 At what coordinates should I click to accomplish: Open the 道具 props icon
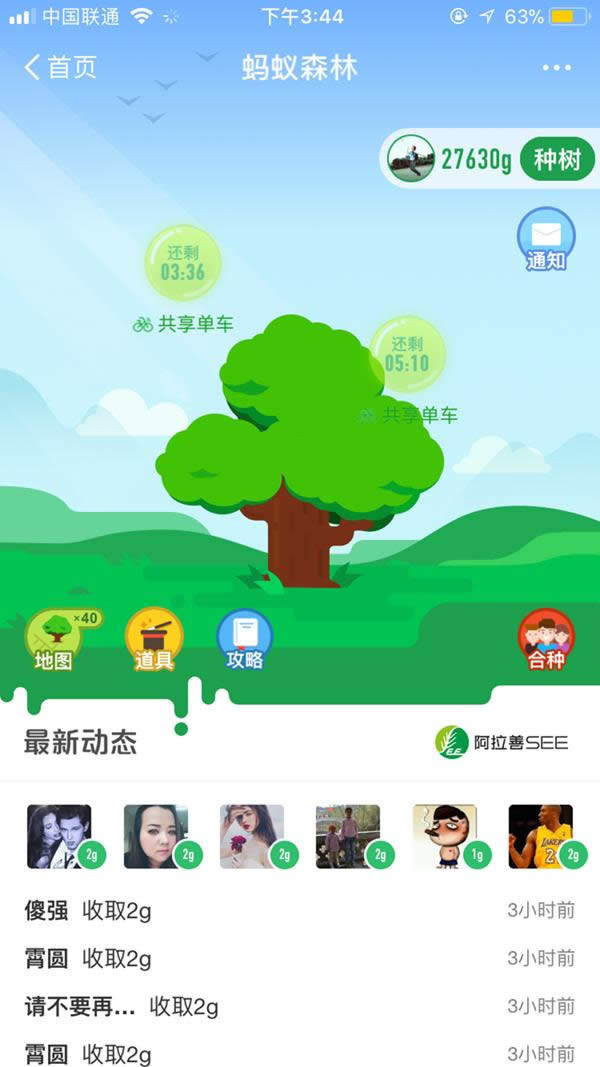[154, 639]
